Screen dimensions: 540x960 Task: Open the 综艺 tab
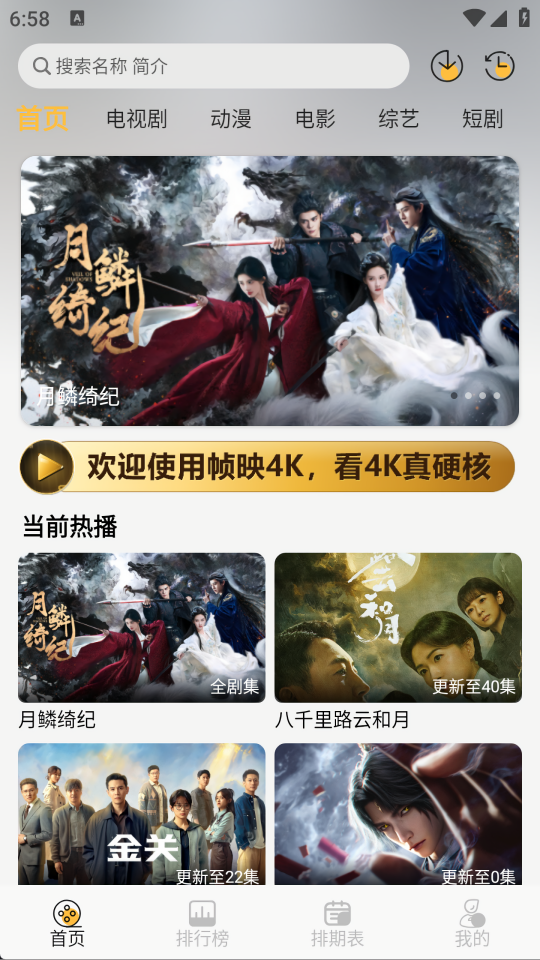[x=399, y=119]
